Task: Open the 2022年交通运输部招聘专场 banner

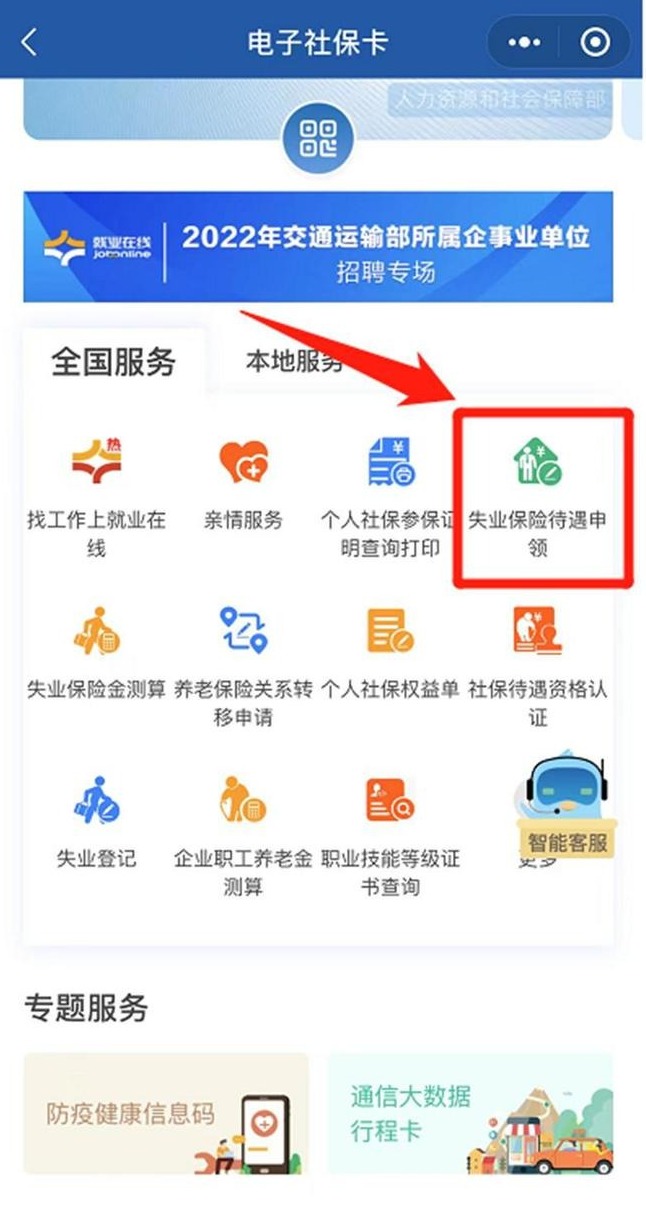Action: 318,248
